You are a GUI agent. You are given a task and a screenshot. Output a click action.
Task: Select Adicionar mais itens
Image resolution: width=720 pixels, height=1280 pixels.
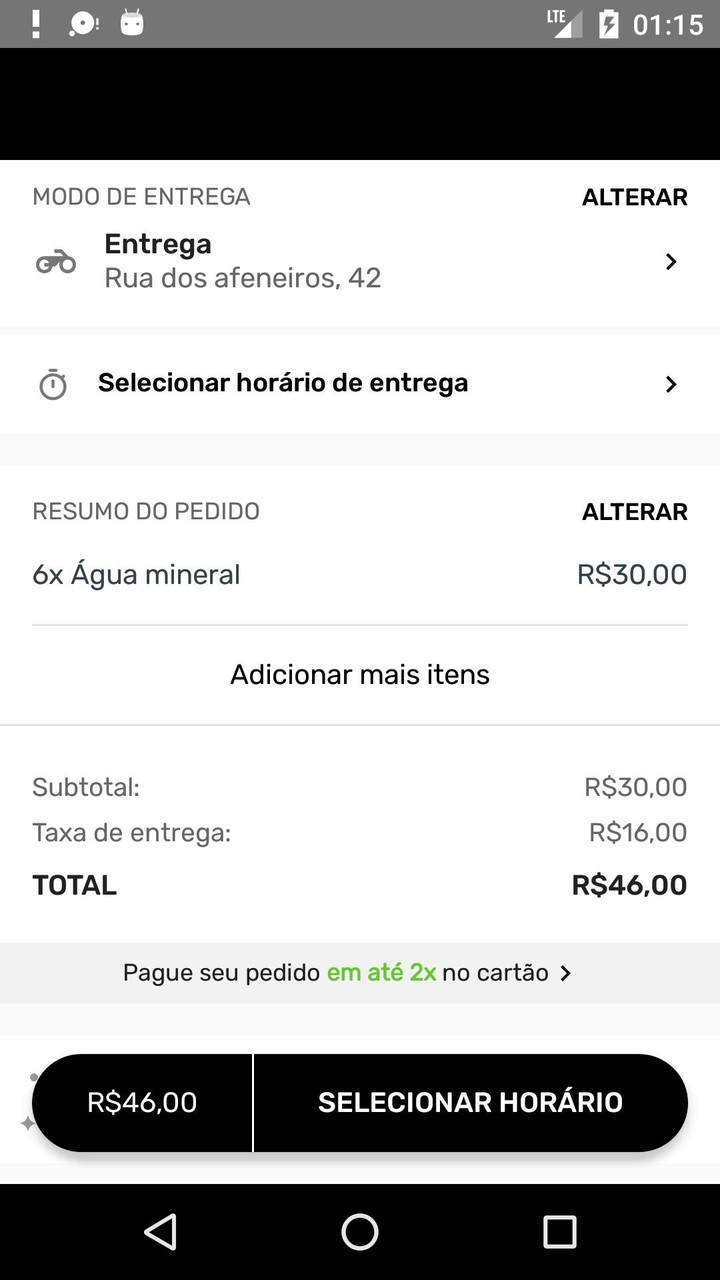click(x=360, y=674)
